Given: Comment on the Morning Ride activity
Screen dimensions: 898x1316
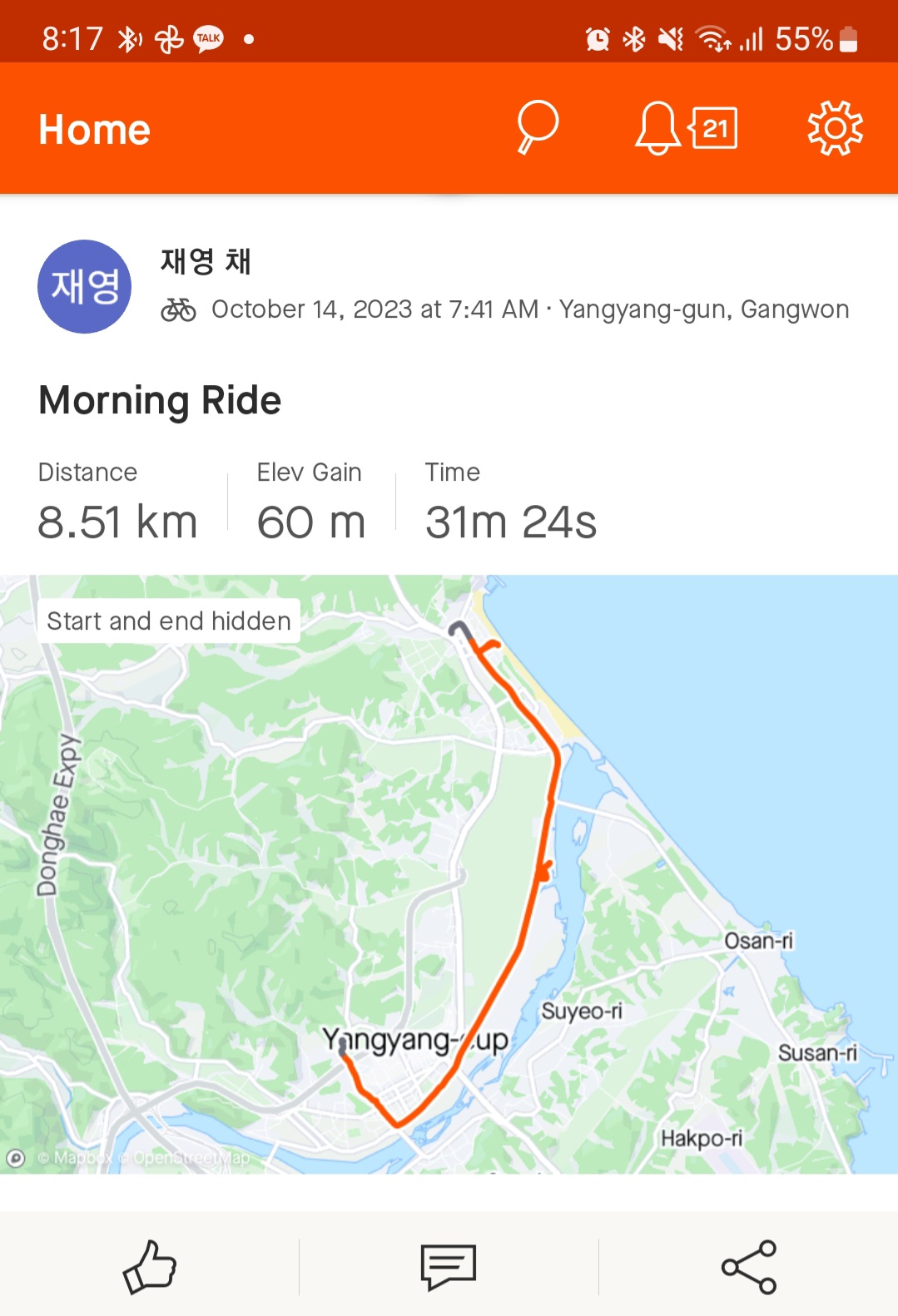Looking at the screenshot, I should click(x=449, y=1266).
